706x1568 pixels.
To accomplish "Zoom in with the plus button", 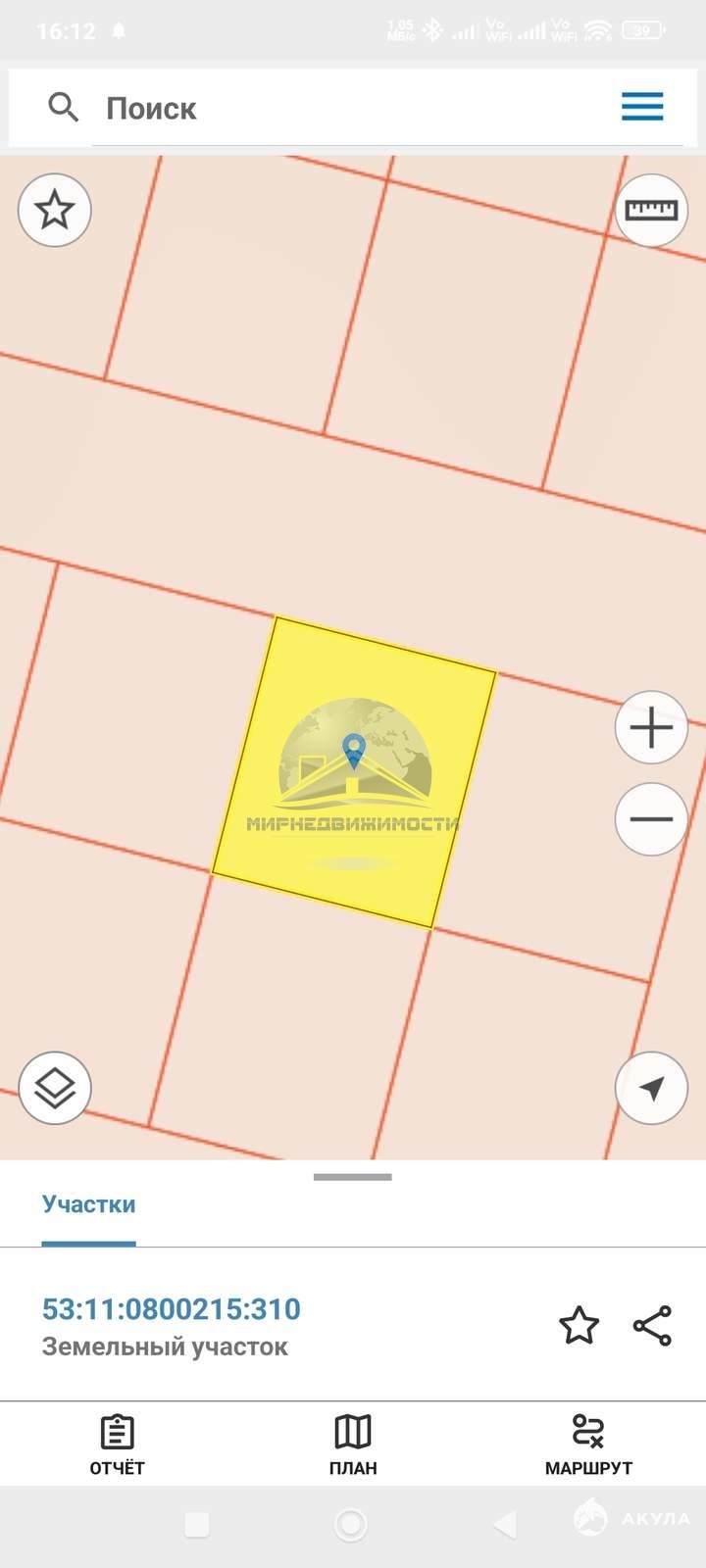I will (x=651, y=728).
